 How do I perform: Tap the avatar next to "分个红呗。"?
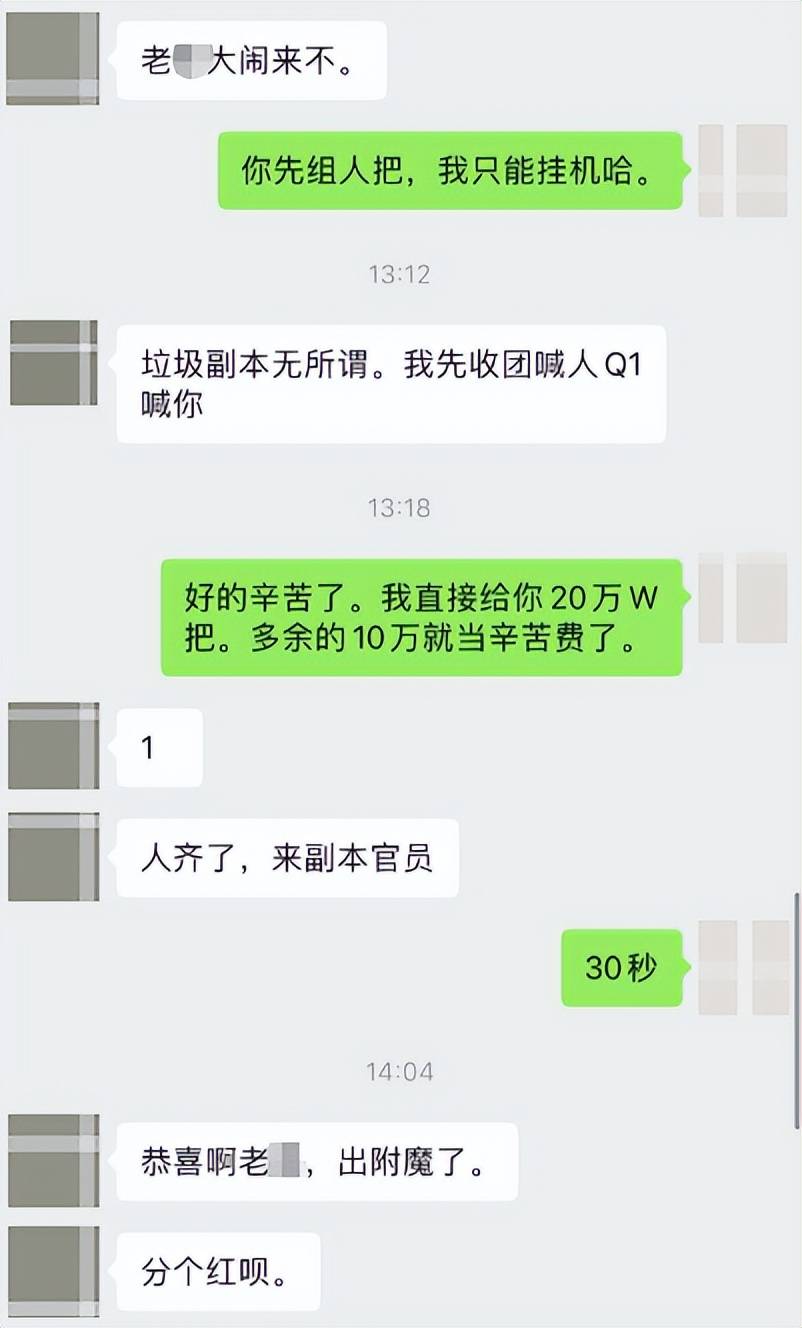(x=53, y=1270)
